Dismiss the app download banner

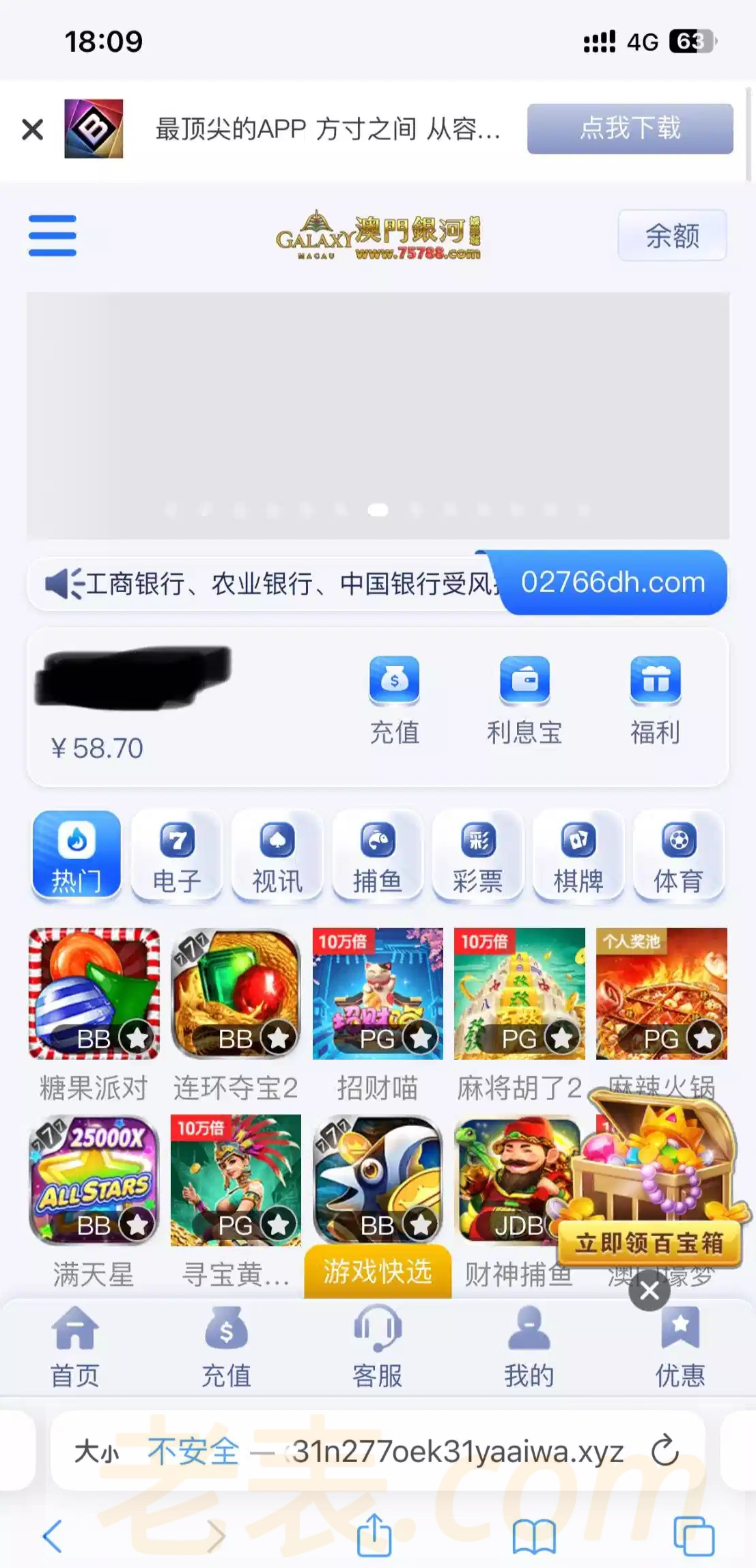[x=32, y=129]
